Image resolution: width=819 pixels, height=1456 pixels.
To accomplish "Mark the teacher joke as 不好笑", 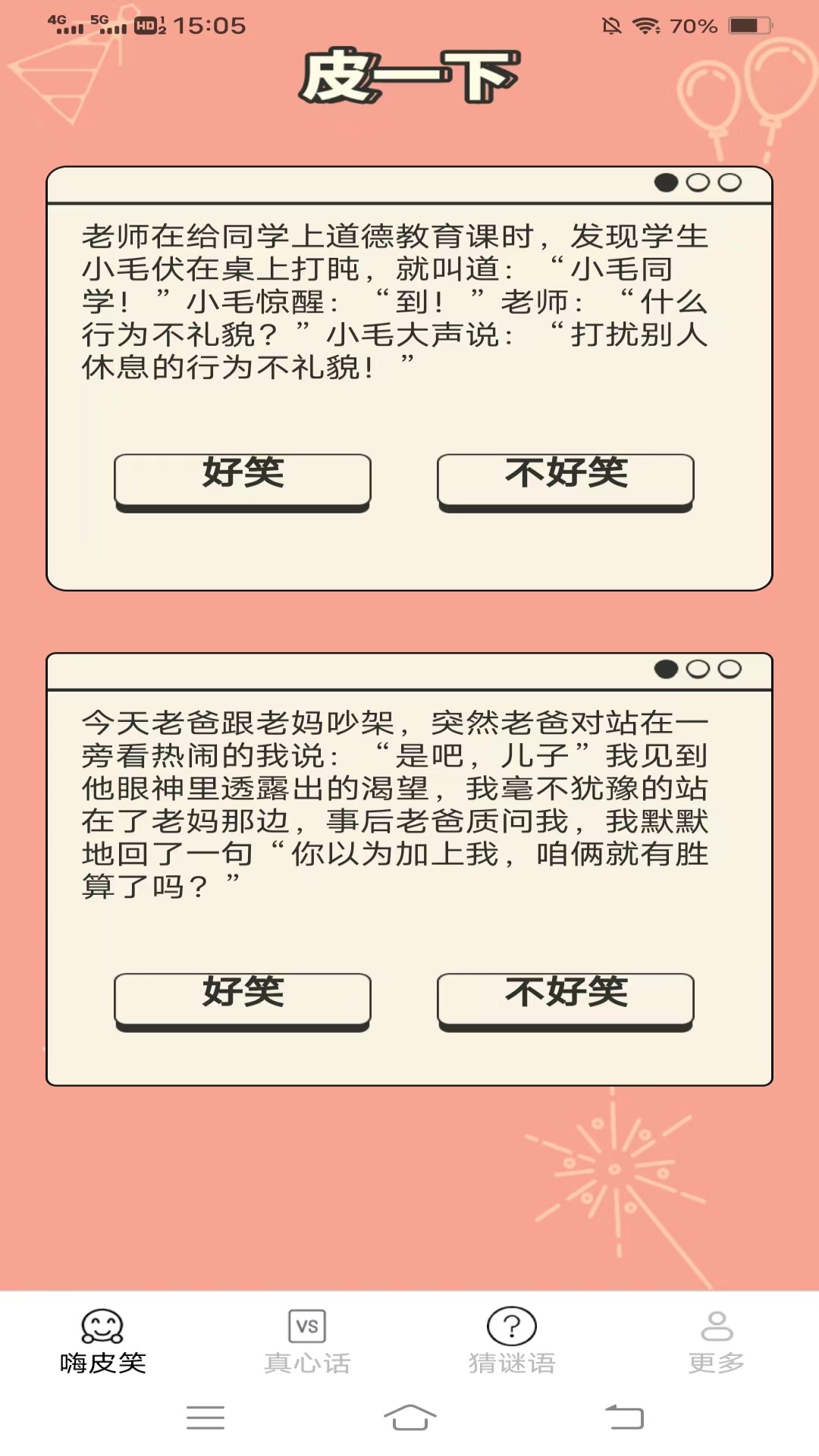I will click(x=565, y=479).
